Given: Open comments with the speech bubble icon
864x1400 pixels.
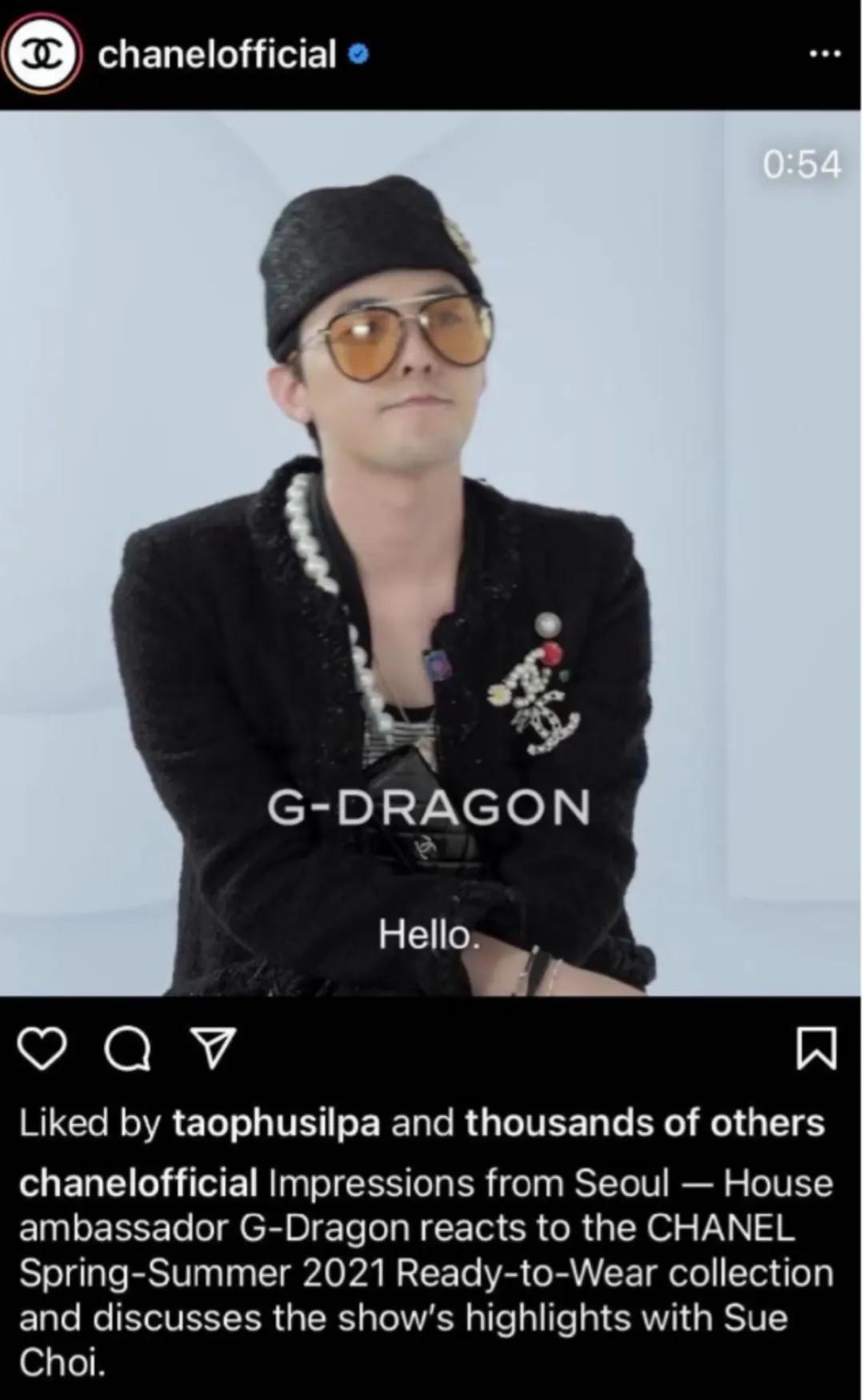Looking at the screenshot, I should pos(128,1049).
